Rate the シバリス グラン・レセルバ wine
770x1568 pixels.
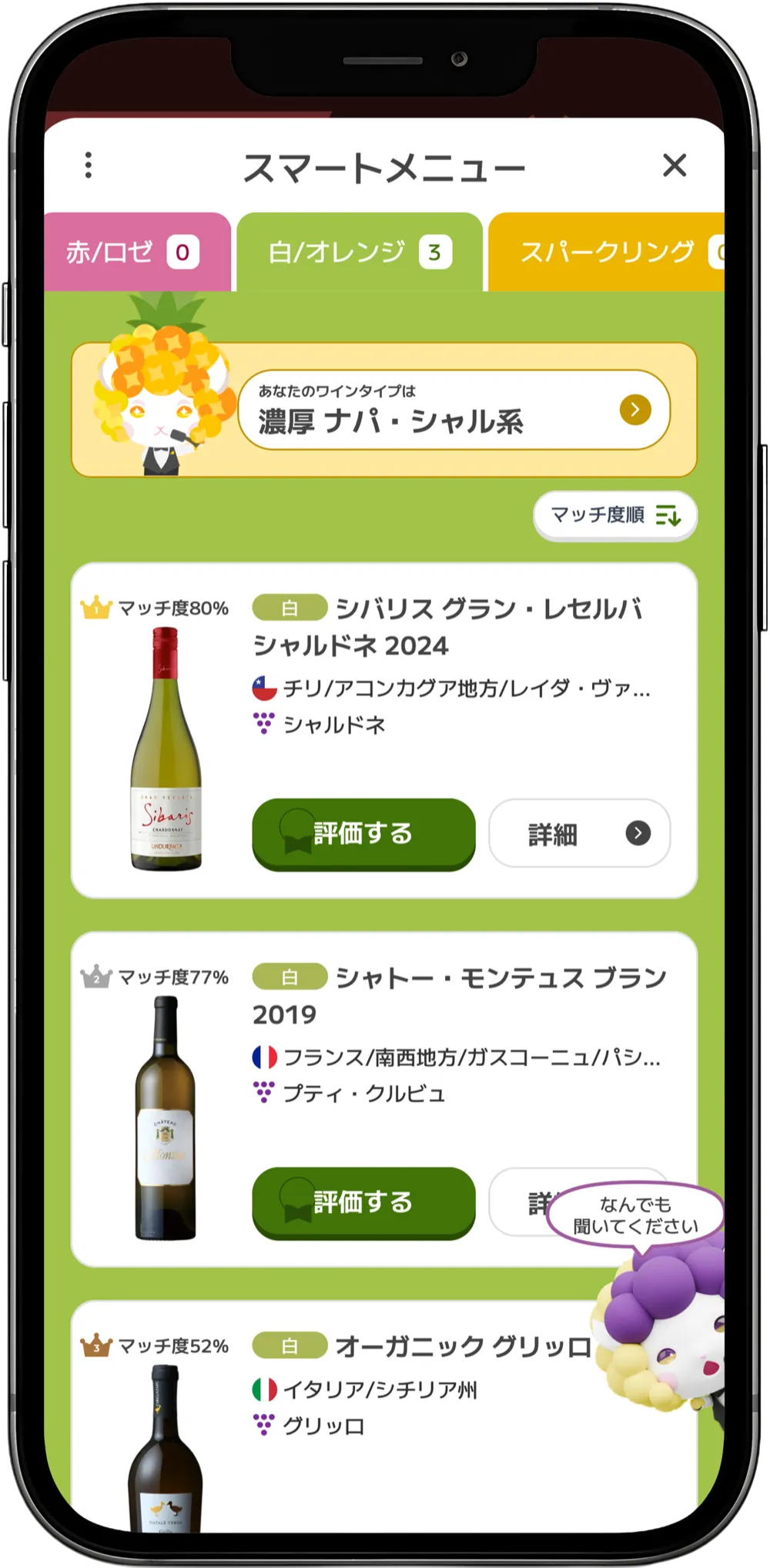[363, 834]
